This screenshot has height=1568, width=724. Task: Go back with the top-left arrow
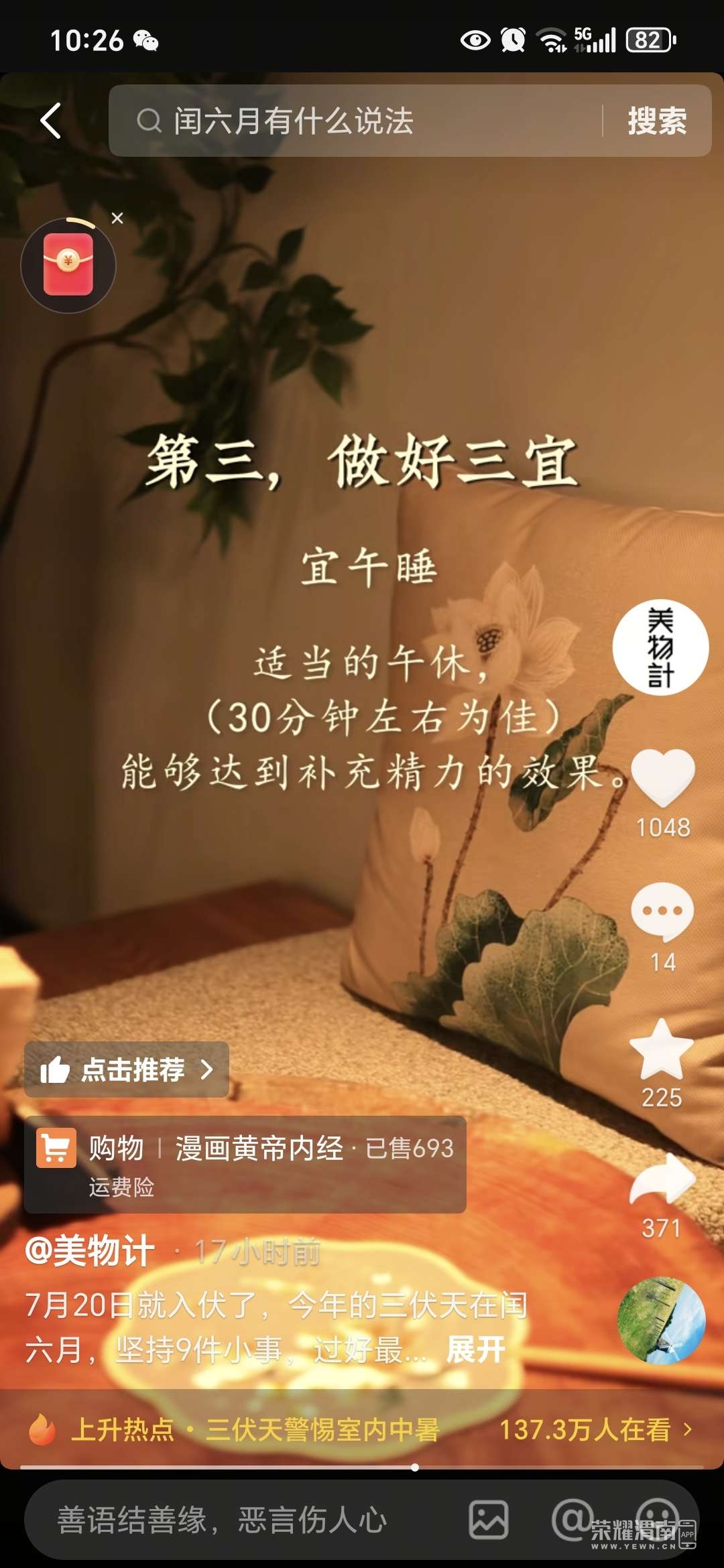click(51, 121)
